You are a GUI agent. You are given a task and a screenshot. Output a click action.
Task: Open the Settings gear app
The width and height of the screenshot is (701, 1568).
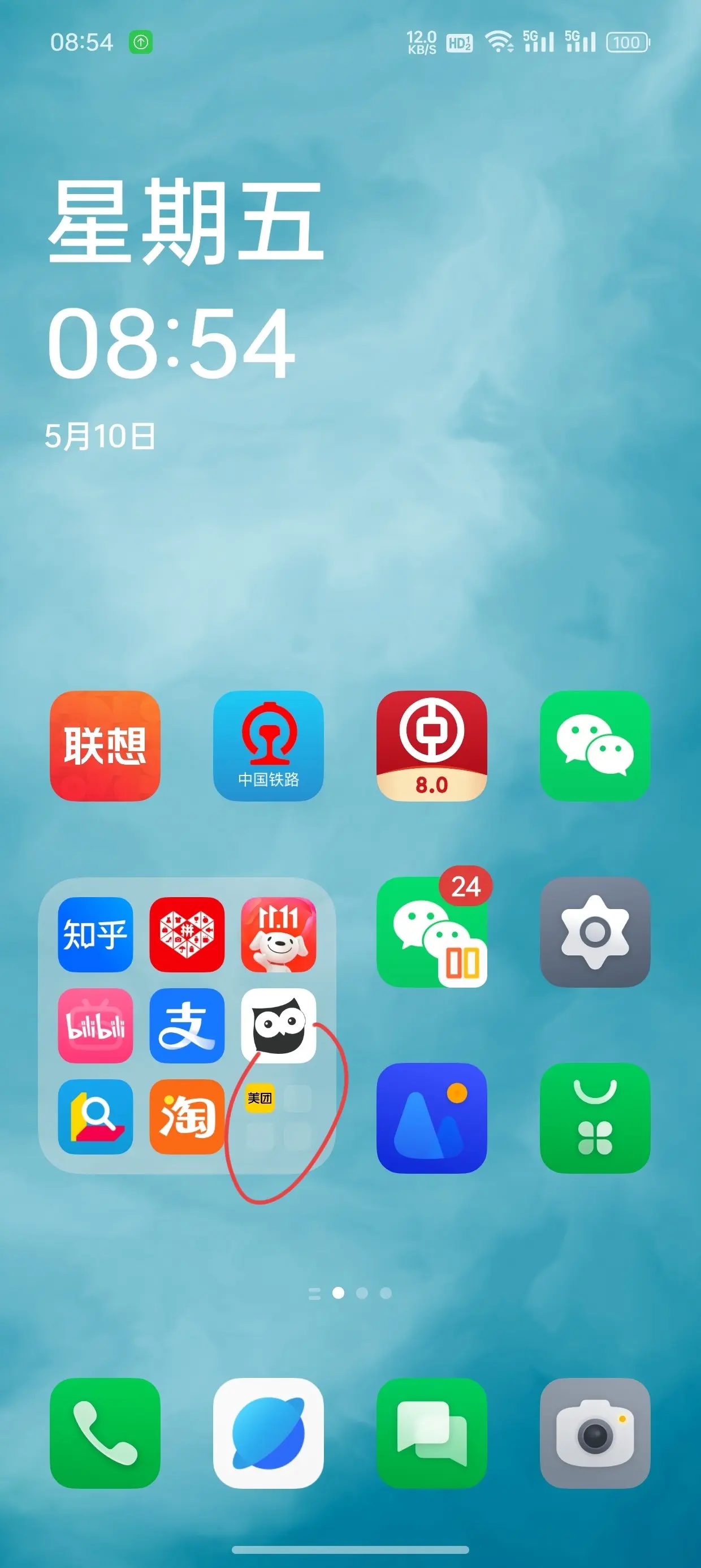(x=595, y=932)
